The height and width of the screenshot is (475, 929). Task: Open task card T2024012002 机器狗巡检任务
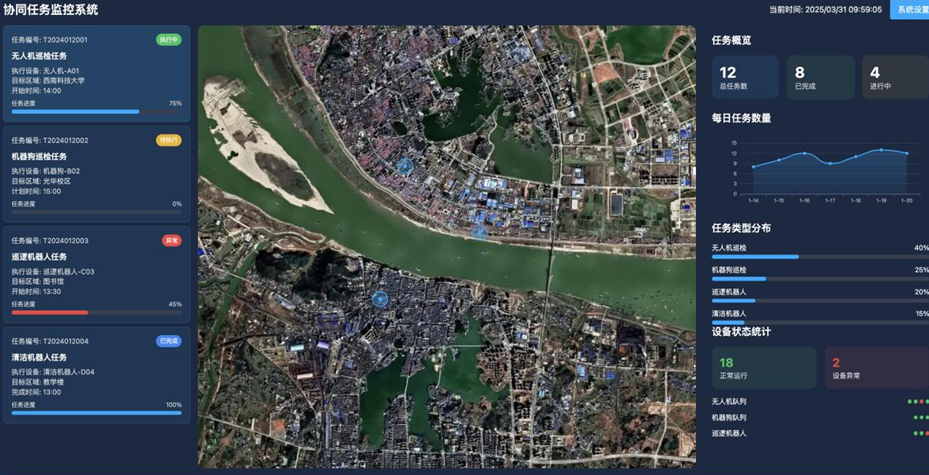coord(96,174)
